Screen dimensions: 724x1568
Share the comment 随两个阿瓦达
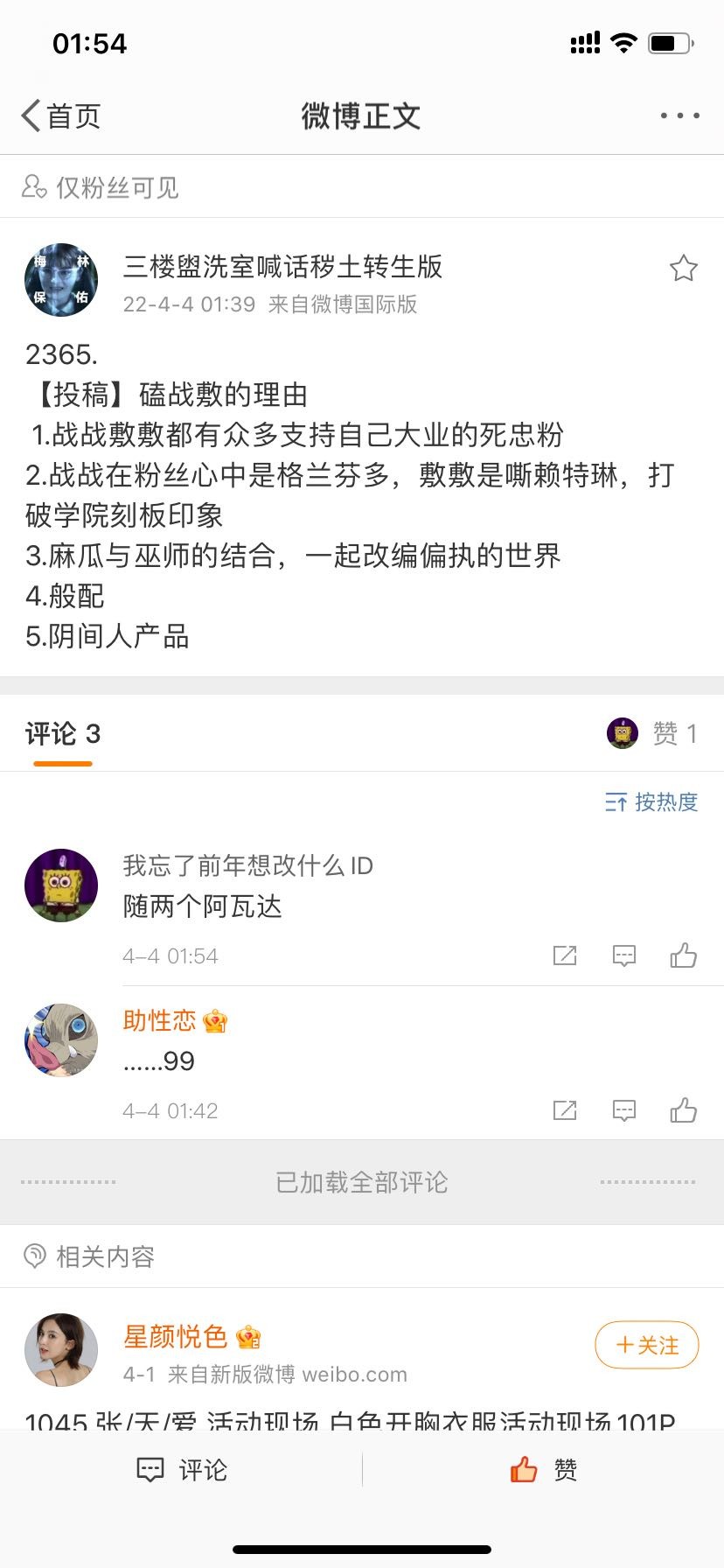(x=565, y=955)
